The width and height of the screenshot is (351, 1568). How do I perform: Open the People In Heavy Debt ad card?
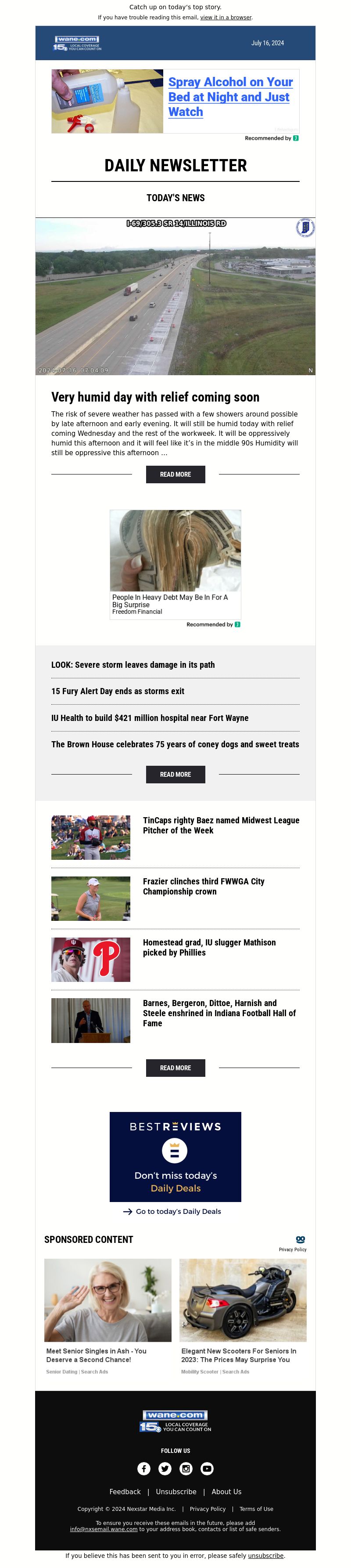175,563
